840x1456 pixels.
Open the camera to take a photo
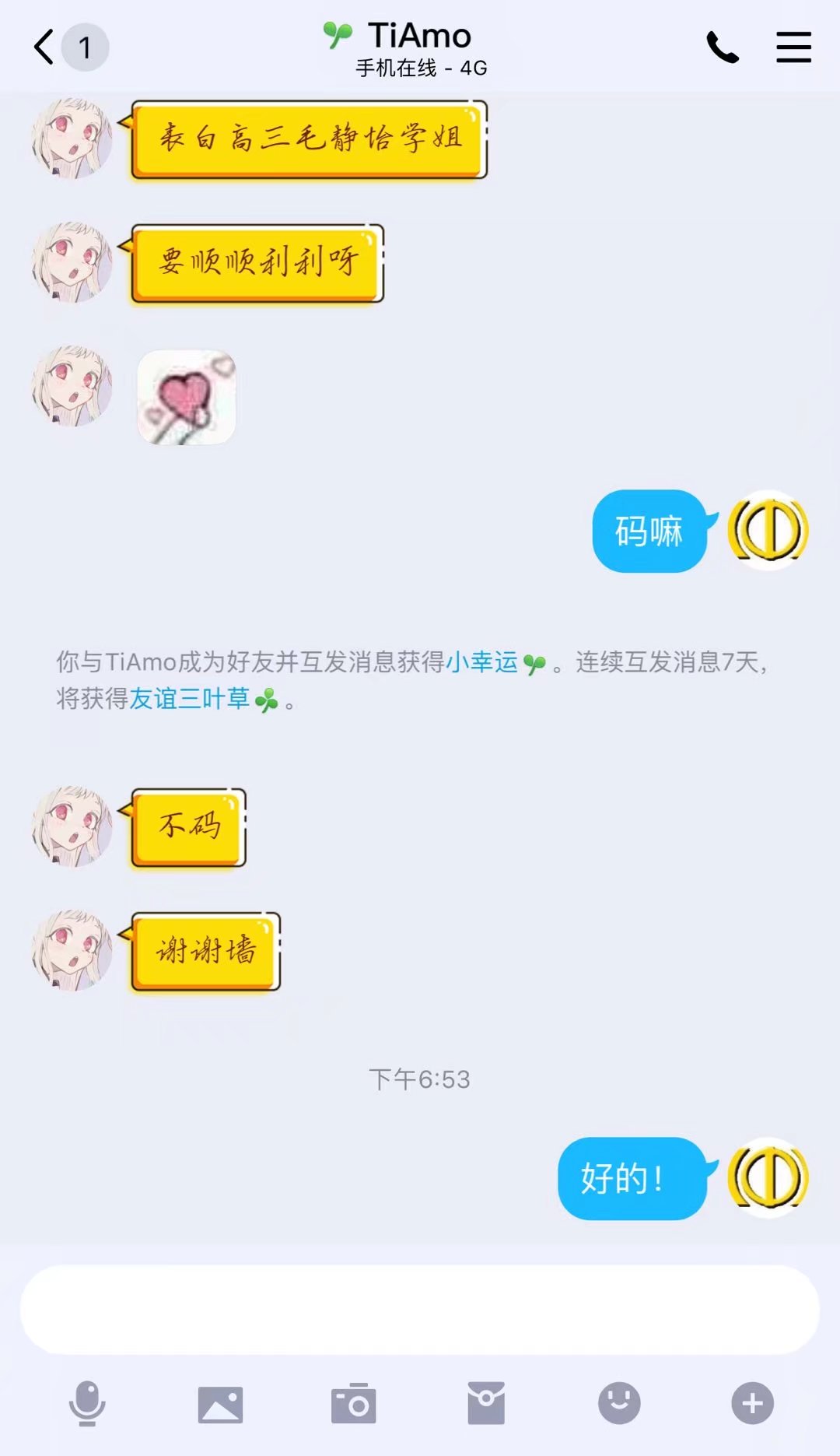click(x=353, y=1404)
